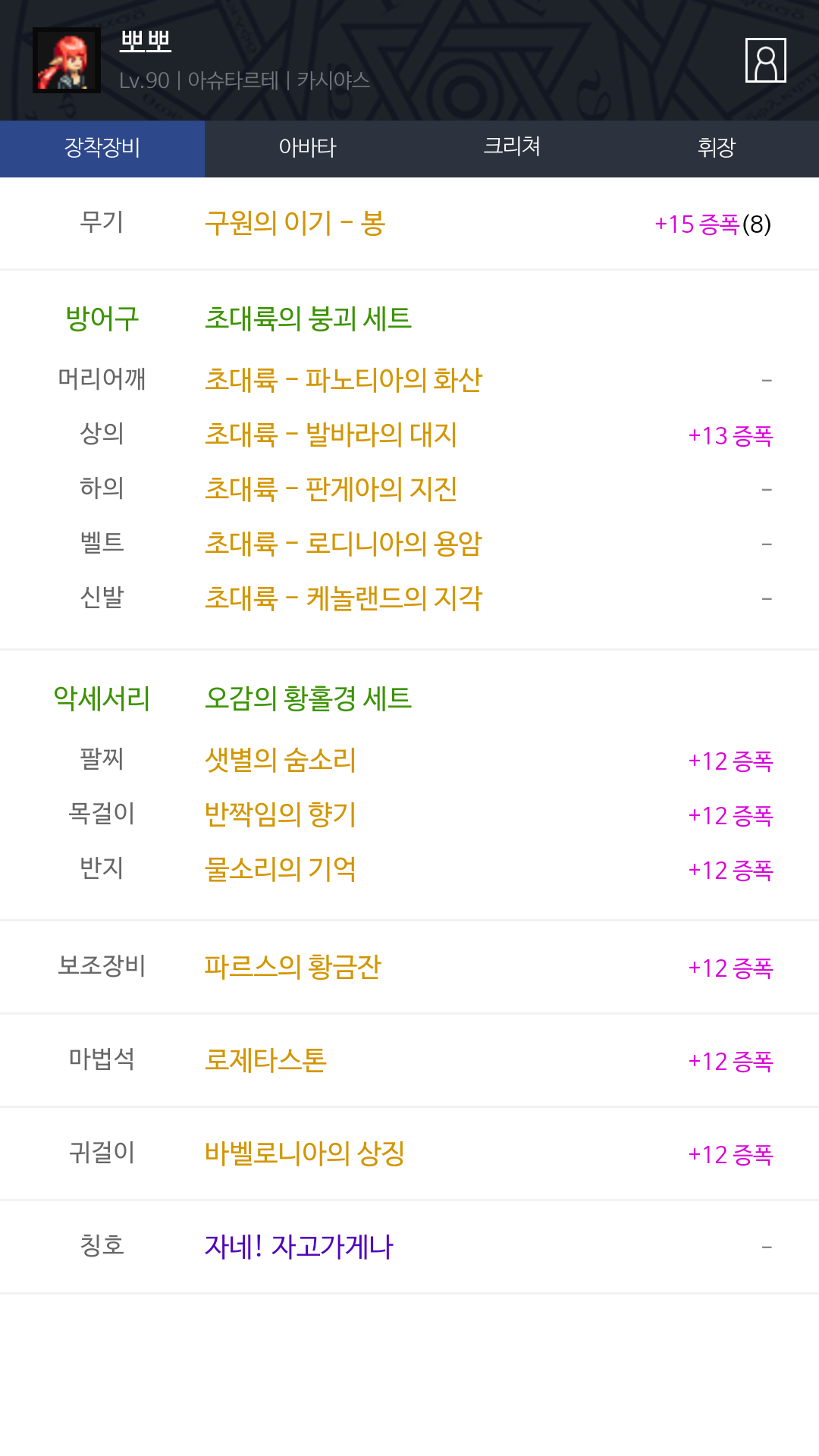This screenshot has height=1456, width=819.
Task: Open the profile icon in the header
Action: click(x=765, y=60)
